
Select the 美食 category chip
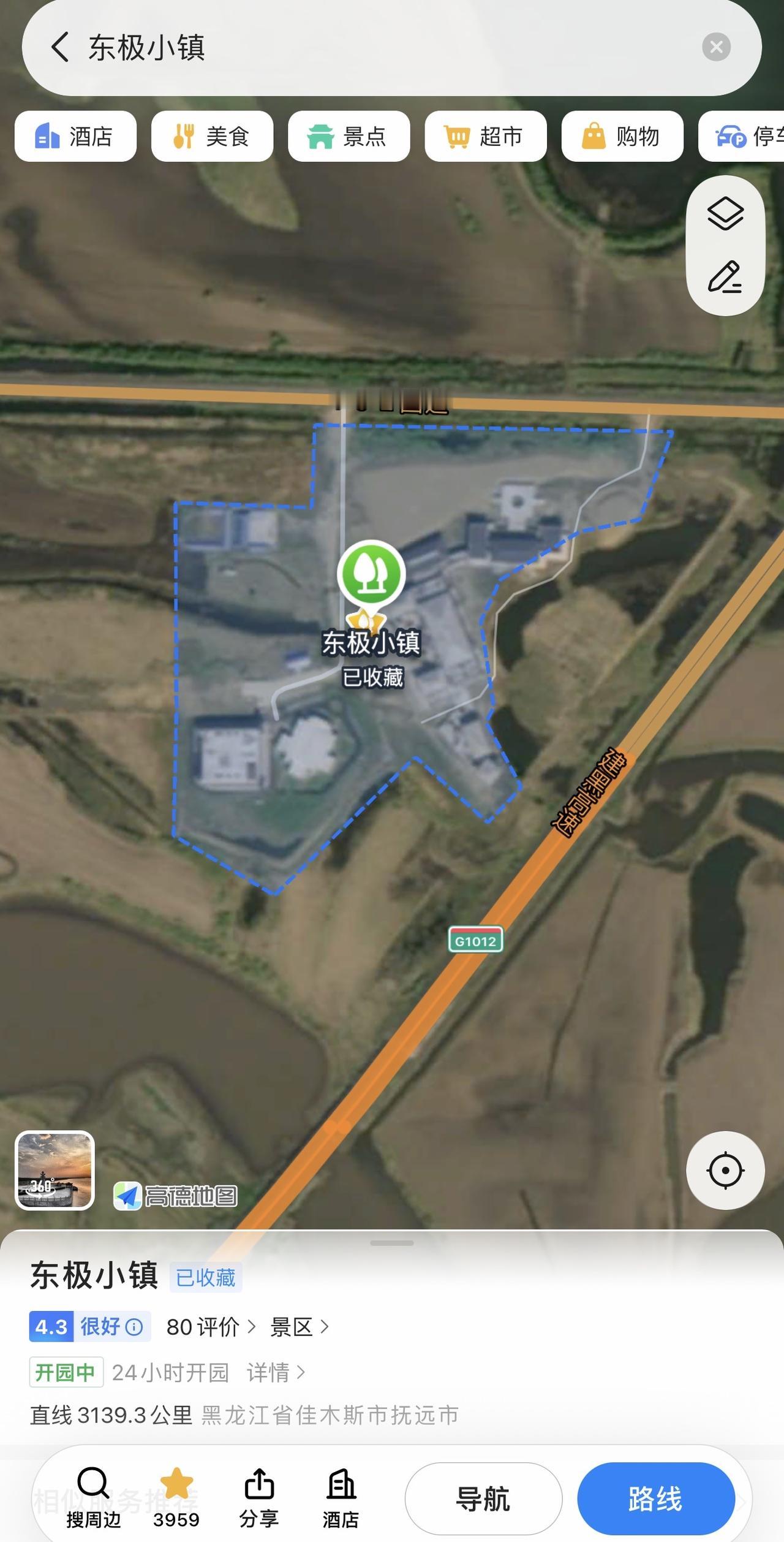212,136
